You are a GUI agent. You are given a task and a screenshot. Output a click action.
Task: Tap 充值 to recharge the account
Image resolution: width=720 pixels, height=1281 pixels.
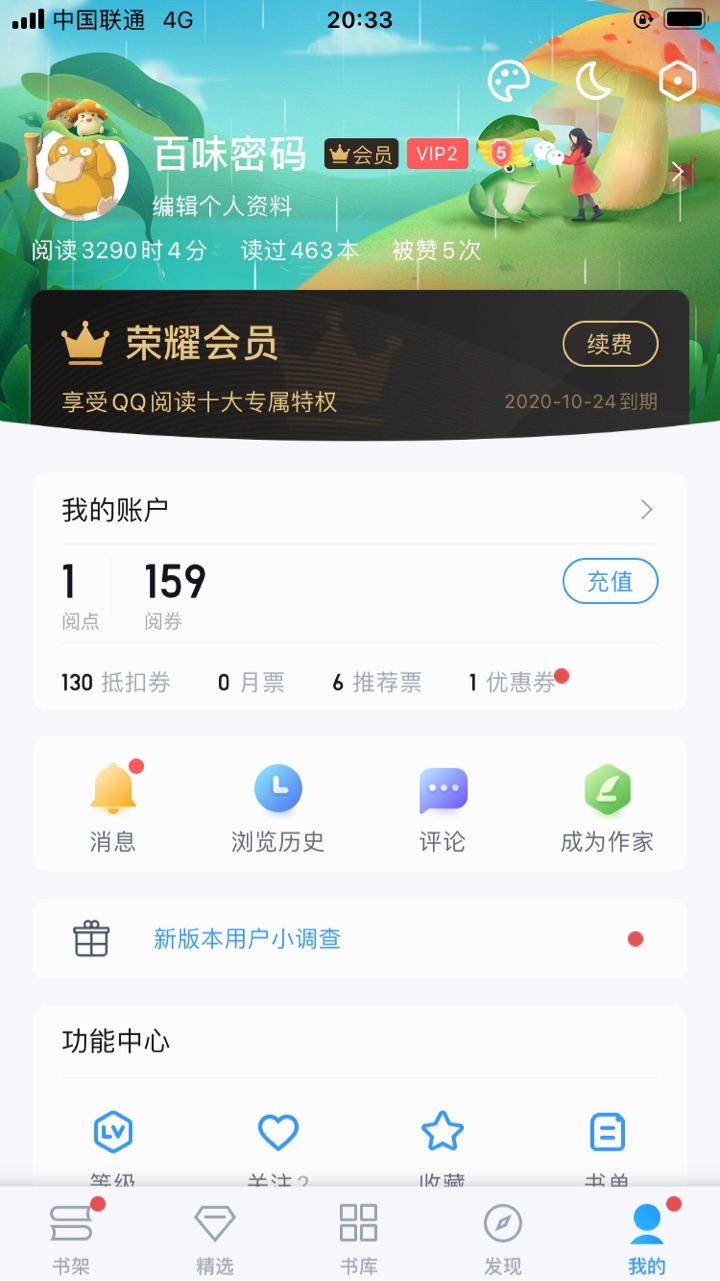point(610,581)
